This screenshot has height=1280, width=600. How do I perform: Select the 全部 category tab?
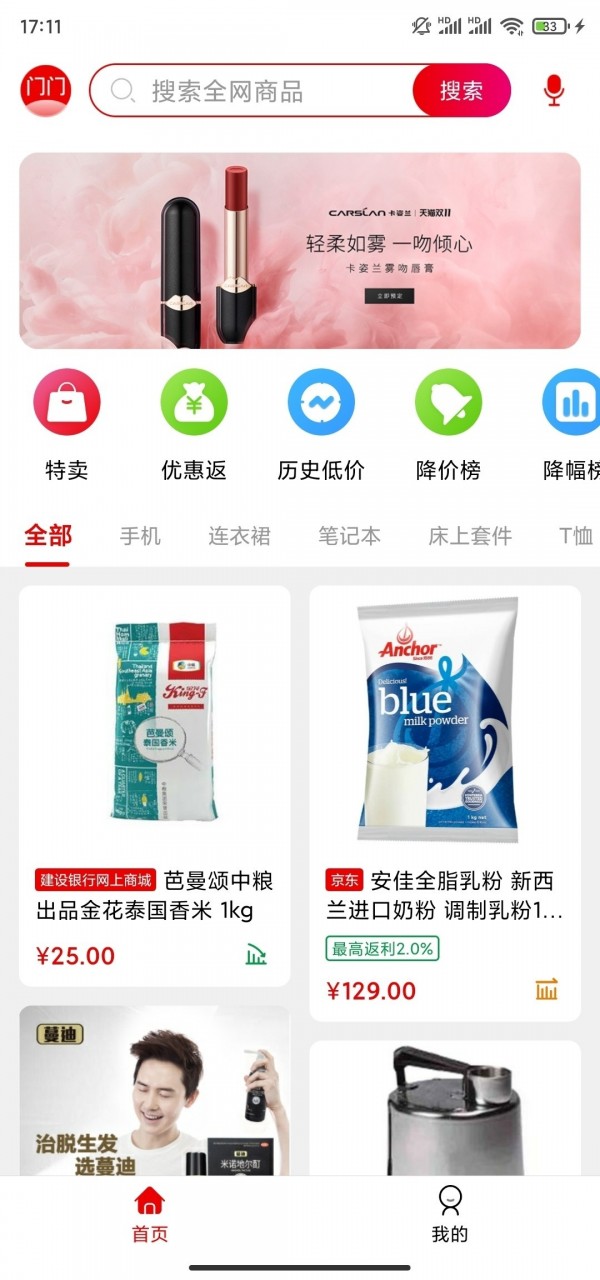48,536
